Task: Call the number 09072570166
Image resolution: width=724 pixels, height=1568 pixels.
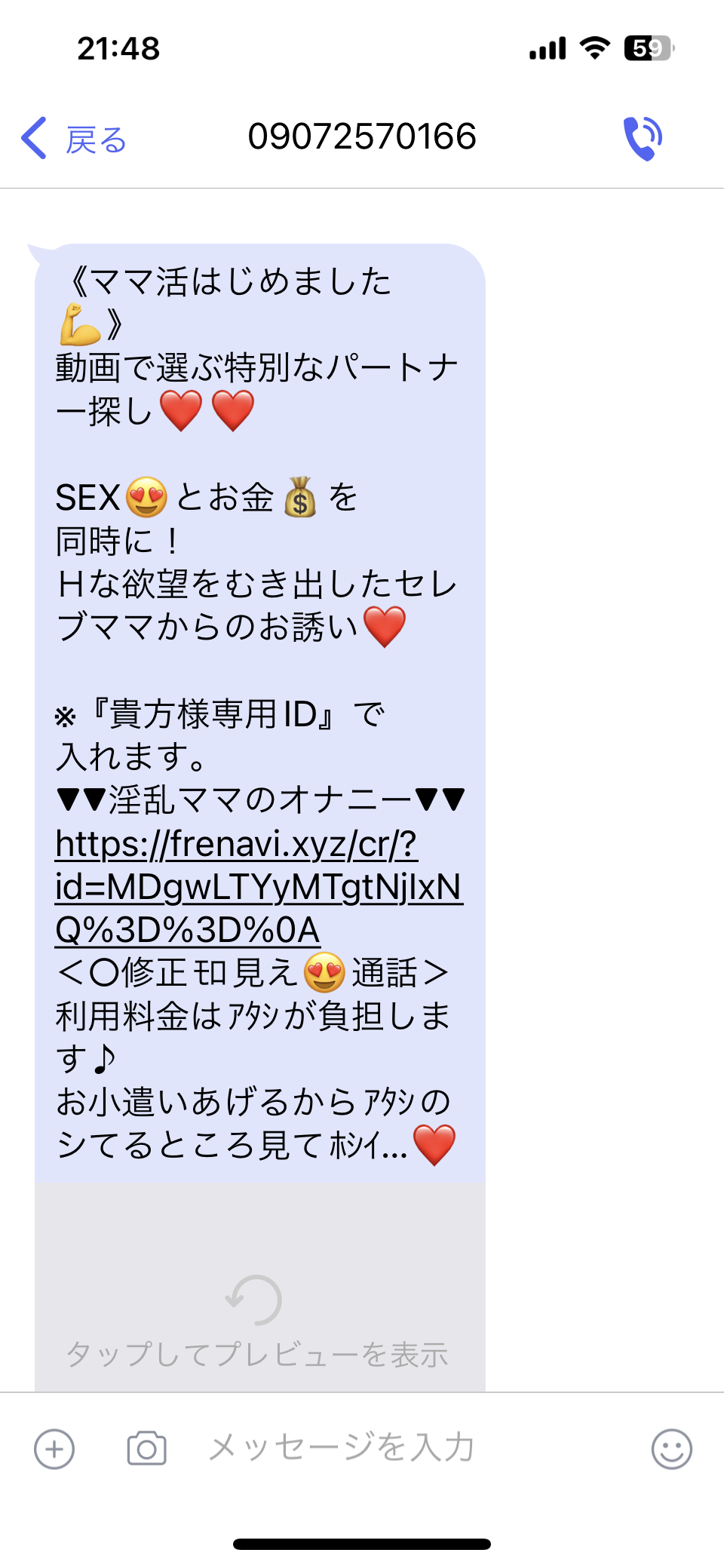Action: click(643, 138)
